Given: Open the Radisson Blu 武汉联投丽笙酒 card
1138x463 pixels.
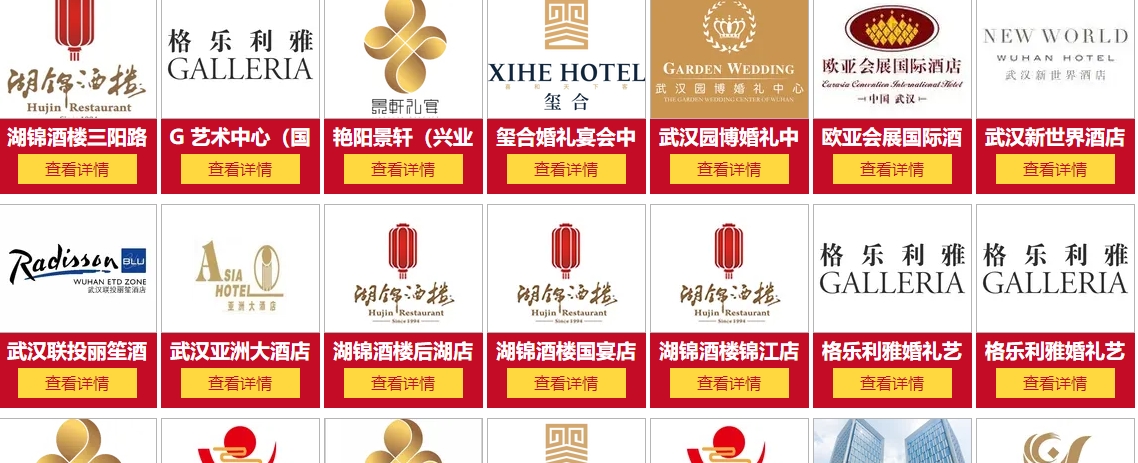Looking at the screenshot, I should click(x=78, y=270).
